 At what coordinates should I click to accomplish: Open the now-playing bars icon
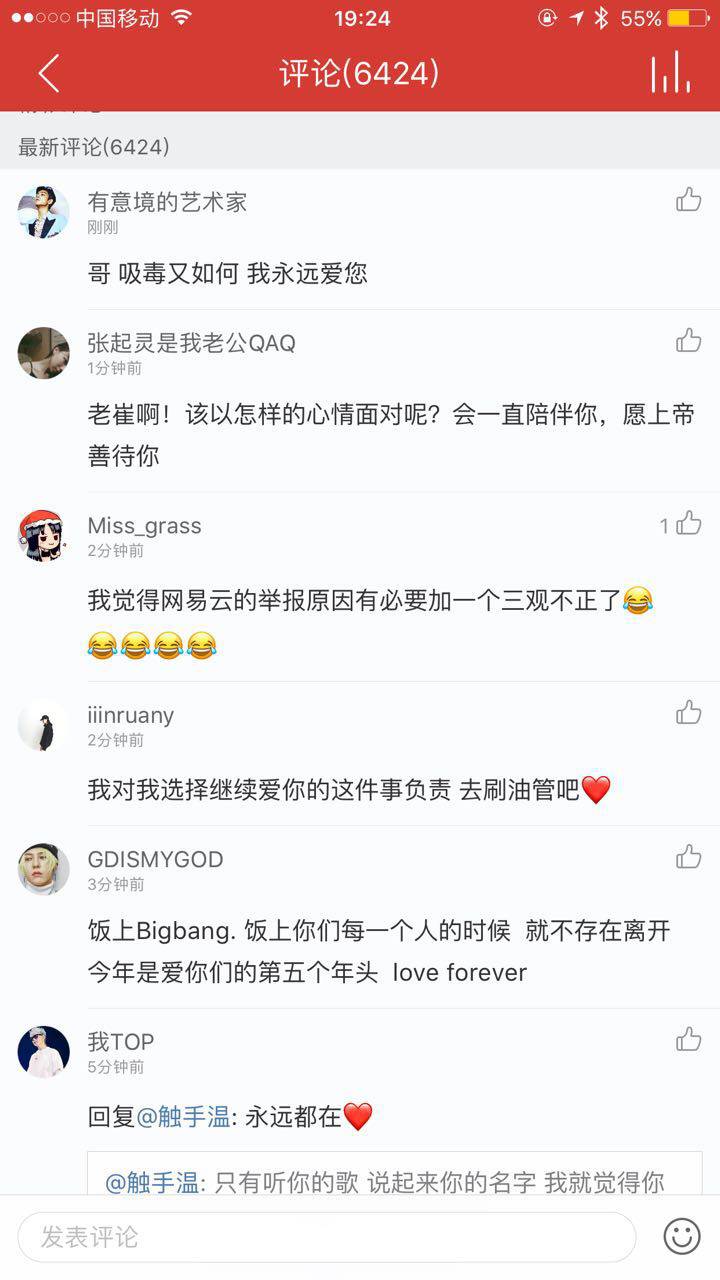click(670, 74)
